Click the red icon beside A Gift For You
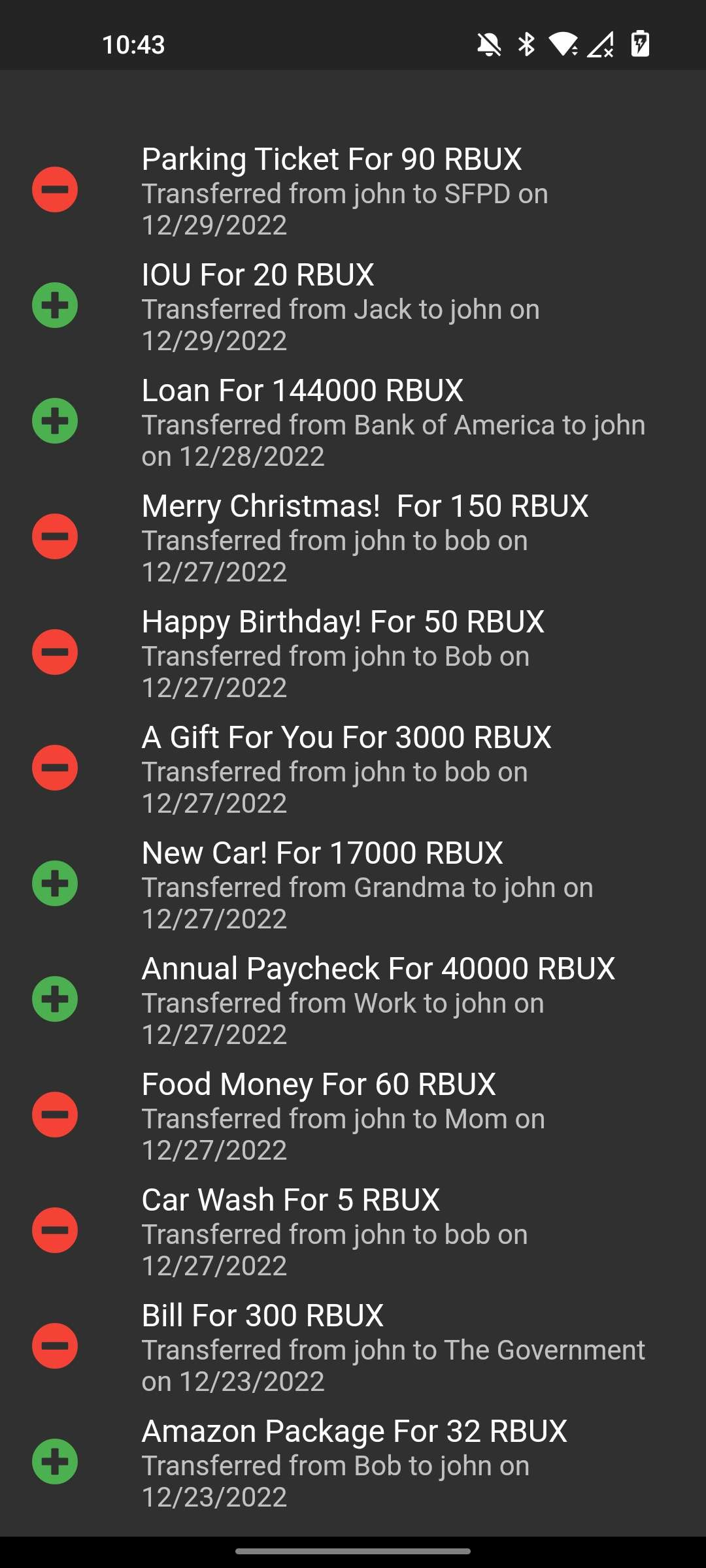 pyautogui.click(x=56, y=766)
